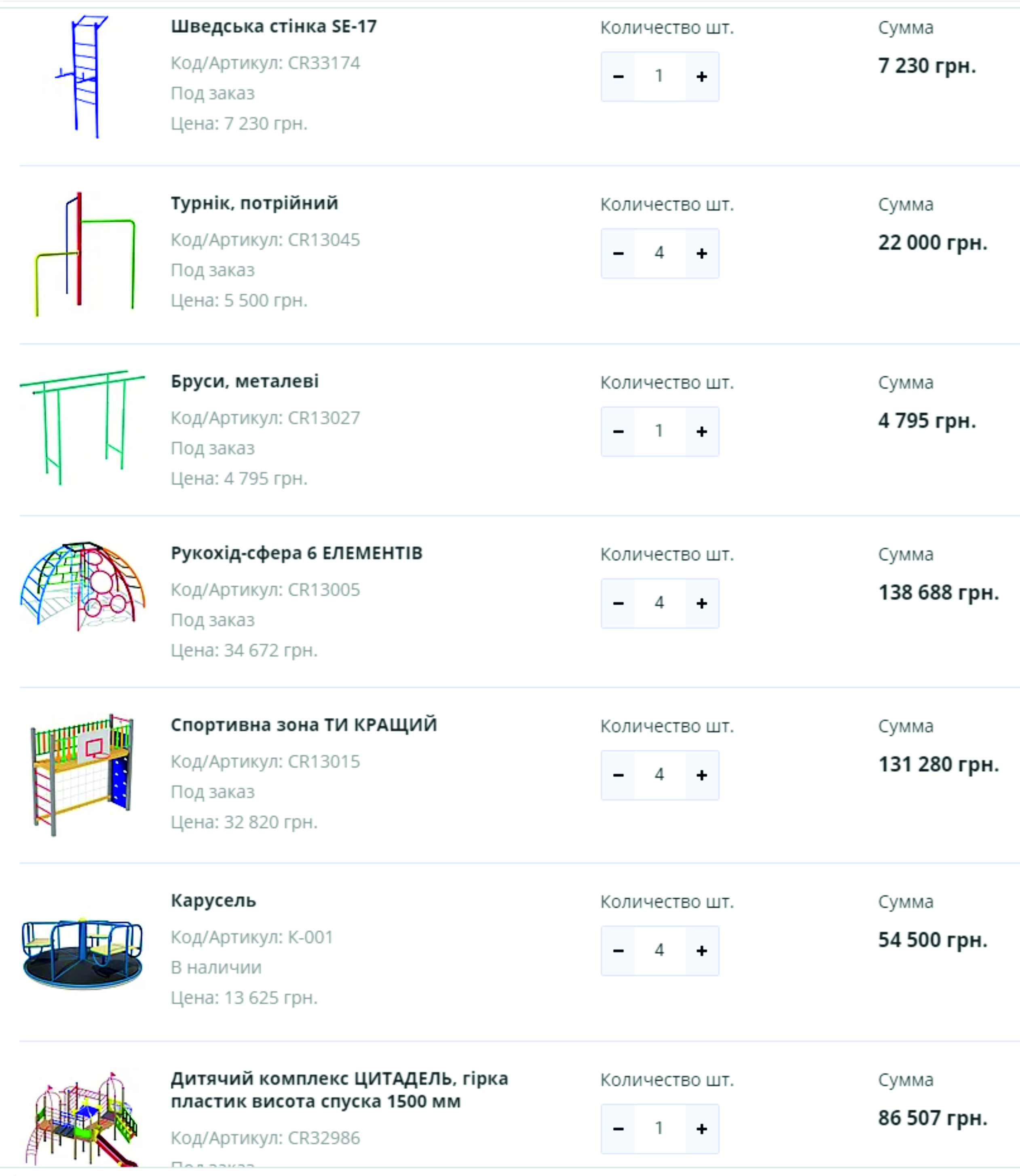Image resolution: width=1020 pixels, height=1176 pixels.
Task: Decrease quantity of Спортивна зона ТИ КРАЩИЙ
Action: (x=618, y=776)
